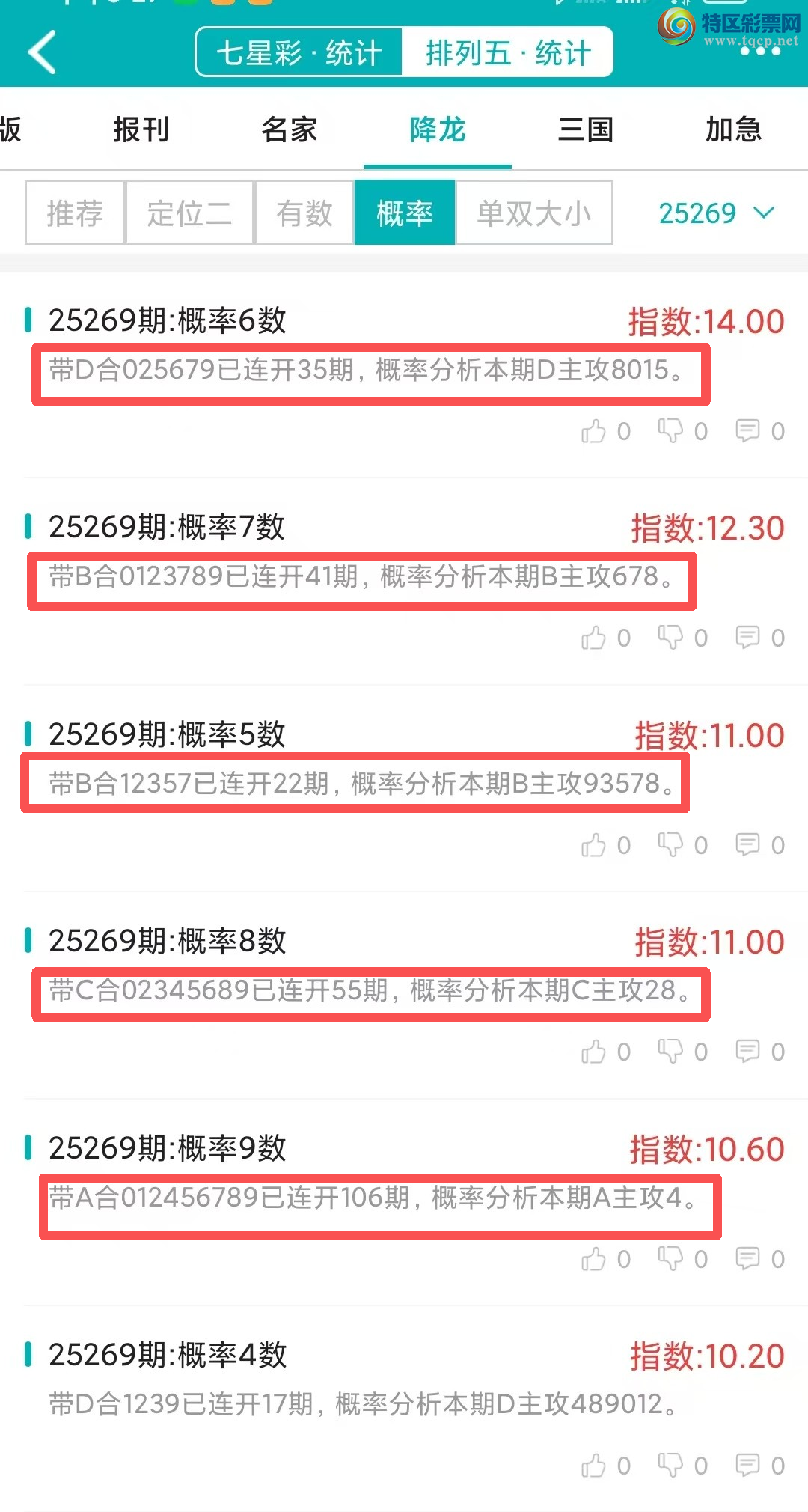
Task: Switch to the 名家 tab
Action: tap(289, 129)
